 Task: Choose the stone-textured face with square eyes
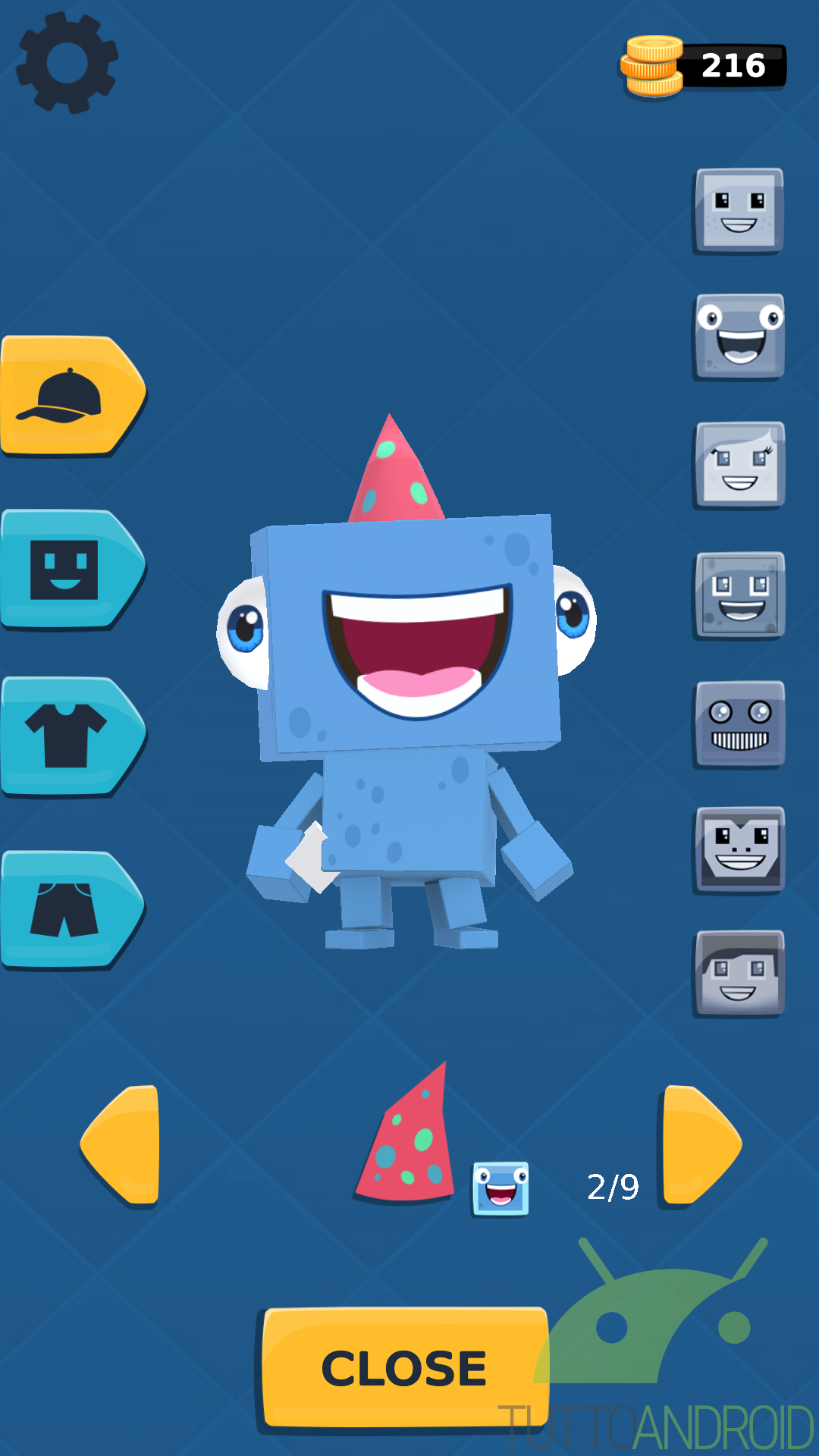(x=739, y=596)
